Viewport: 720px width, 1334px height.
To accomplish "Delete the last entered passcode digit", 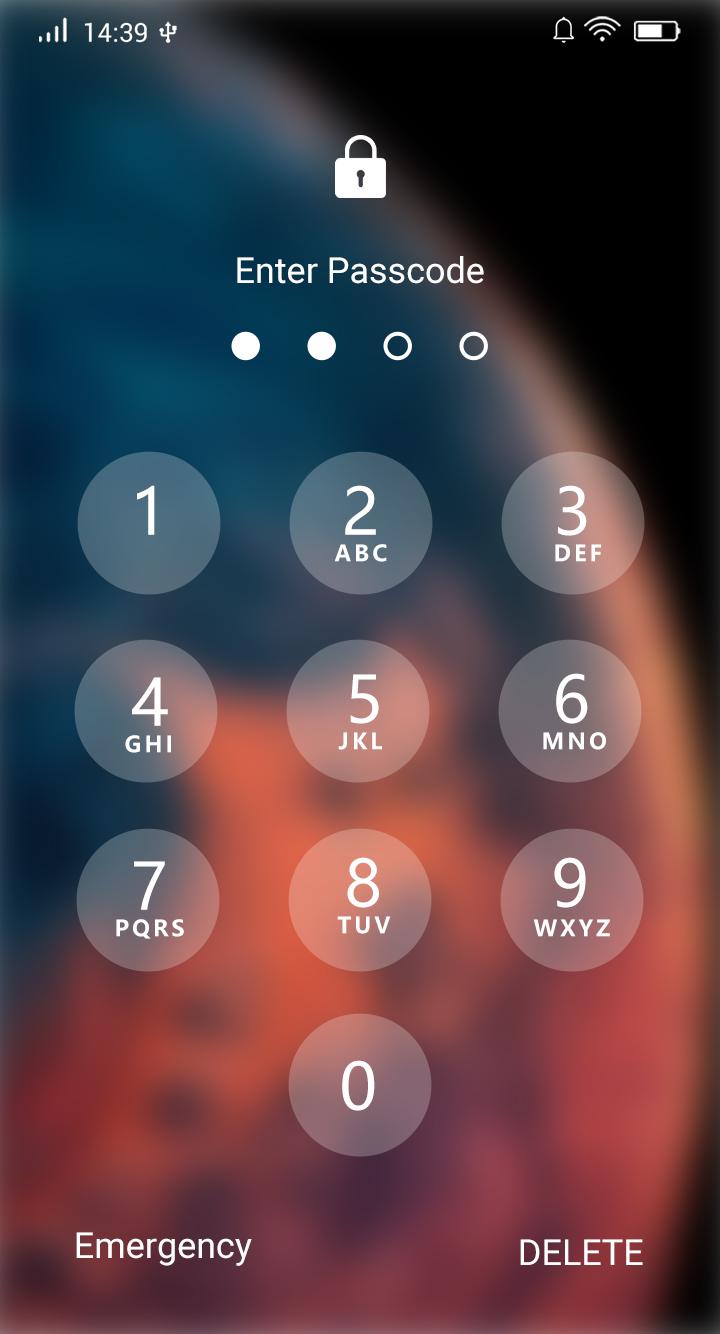I will coord(580,1252).
